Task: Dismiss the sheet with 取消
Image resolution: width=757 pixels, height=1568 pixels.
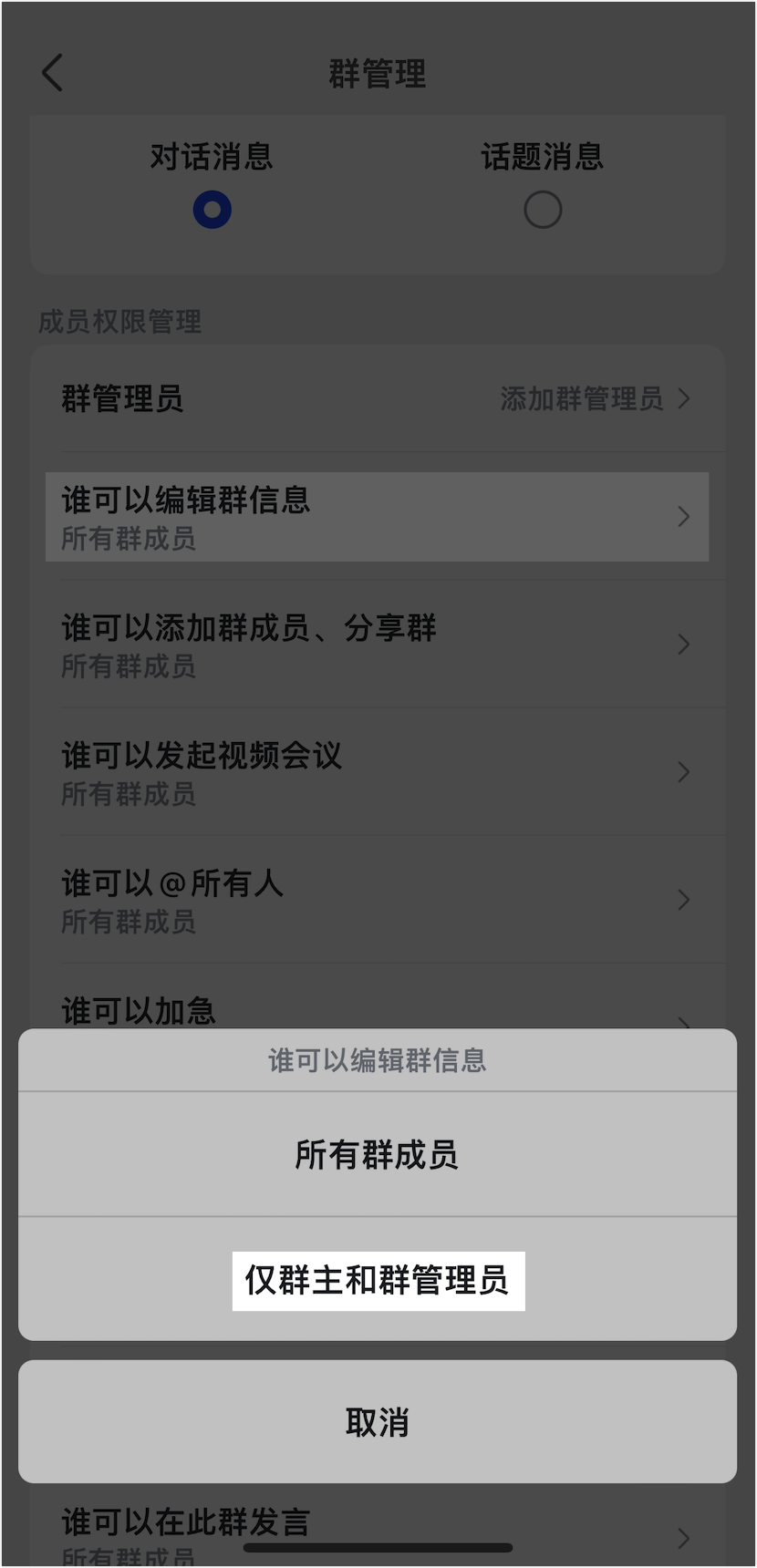Action: [378, 1421]
